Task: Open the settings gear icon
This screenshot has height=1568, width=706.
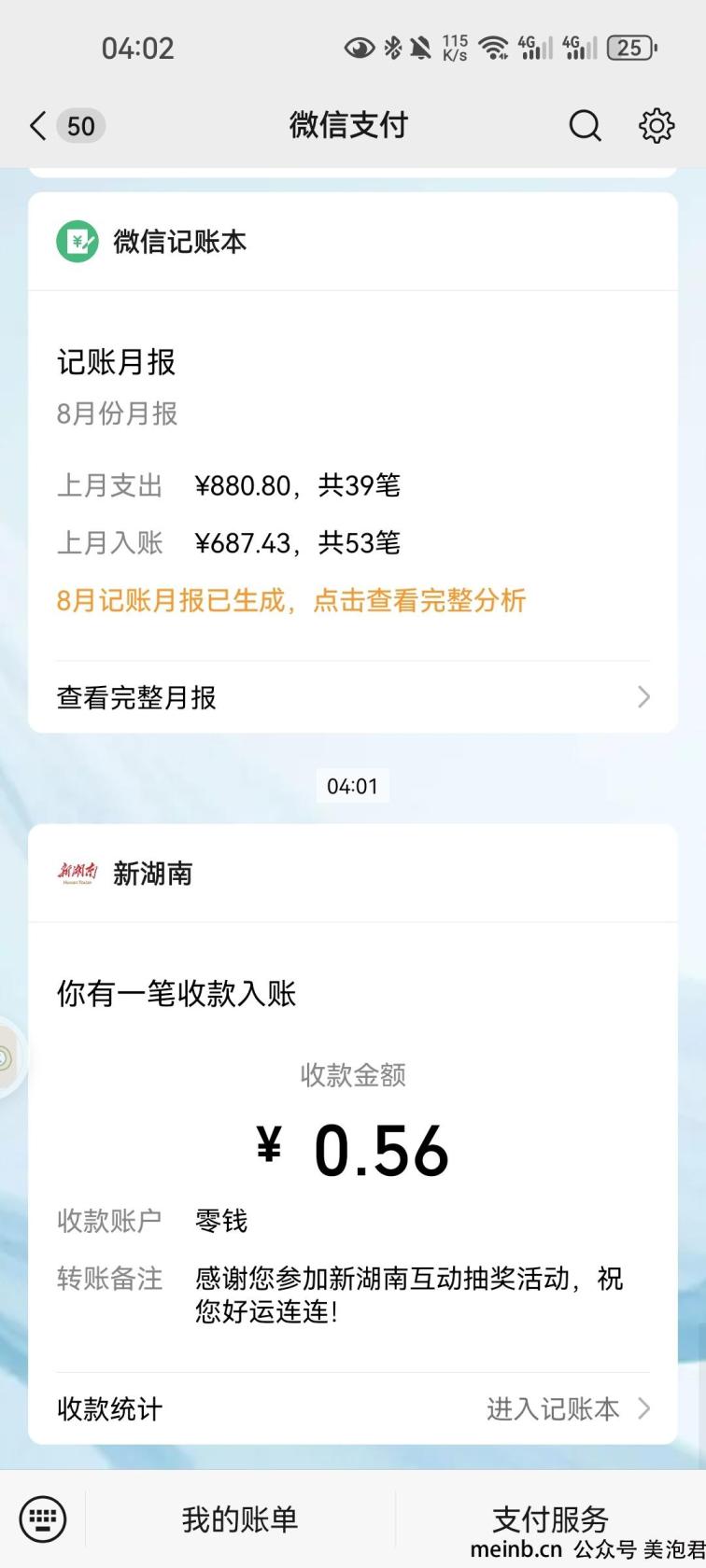Action: (x=657, y=126)
